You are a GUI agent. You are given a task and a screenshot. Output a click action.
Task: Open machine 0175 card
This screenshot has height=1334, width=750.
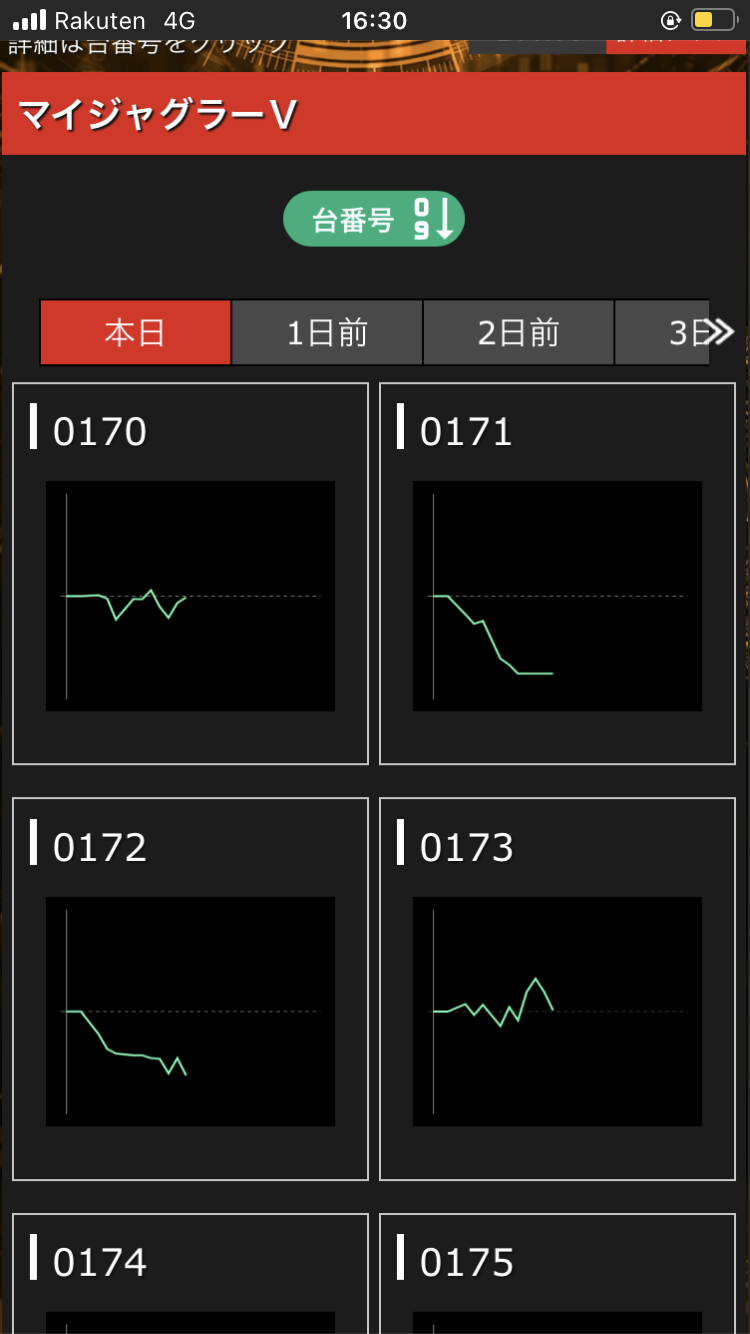(x=557, y=1272)
